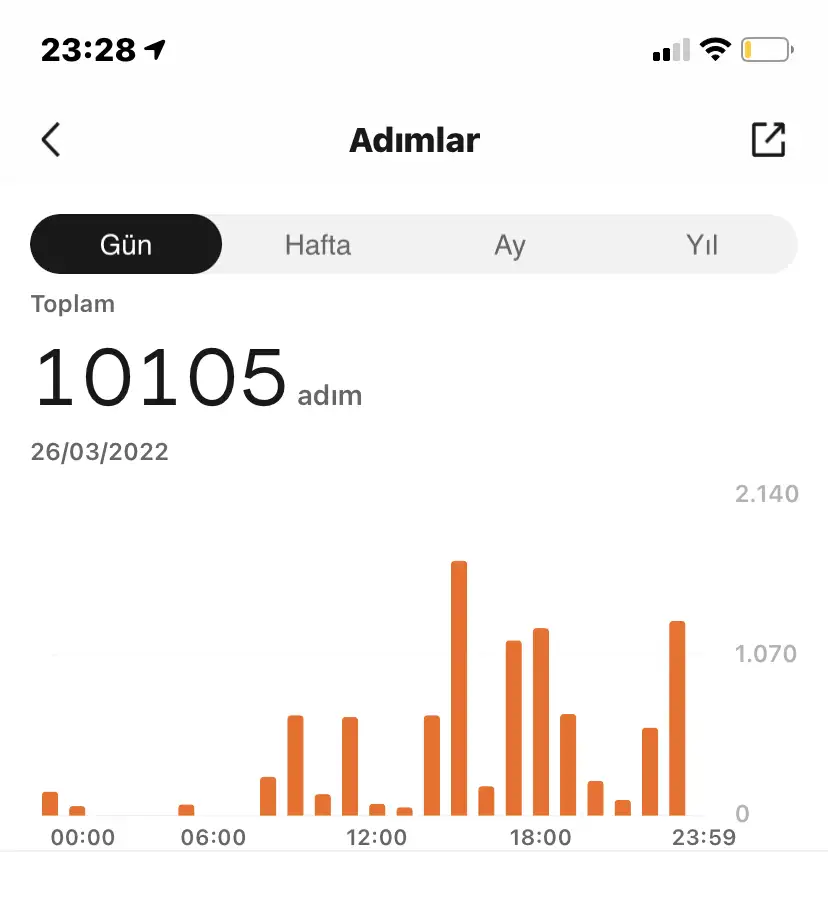Switch to the Hafta view
The image size is (828, 900).
click(318, 245)
